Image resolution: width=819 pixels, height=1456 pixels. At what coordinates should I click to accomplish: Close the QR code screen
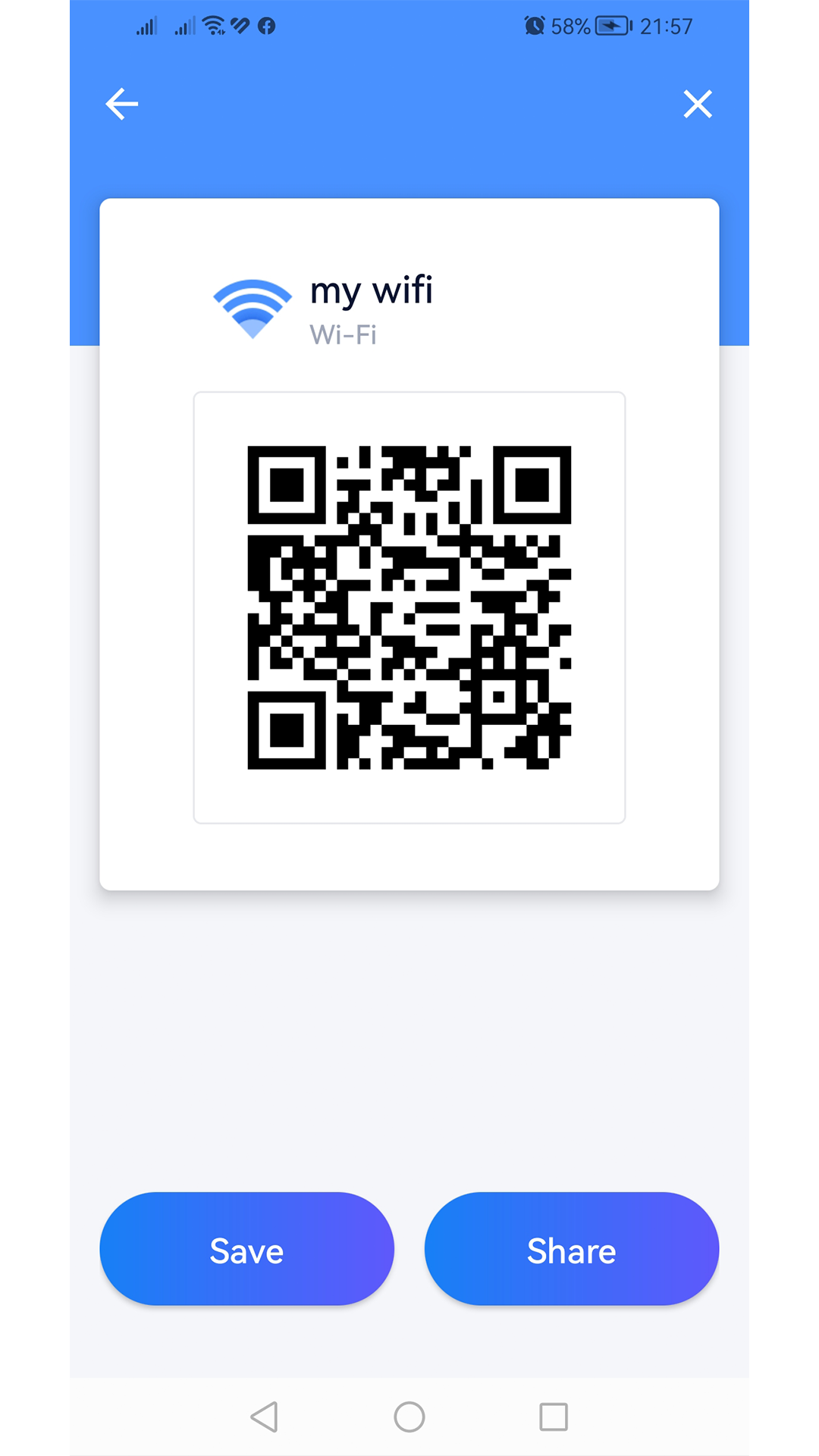(697, 104)
